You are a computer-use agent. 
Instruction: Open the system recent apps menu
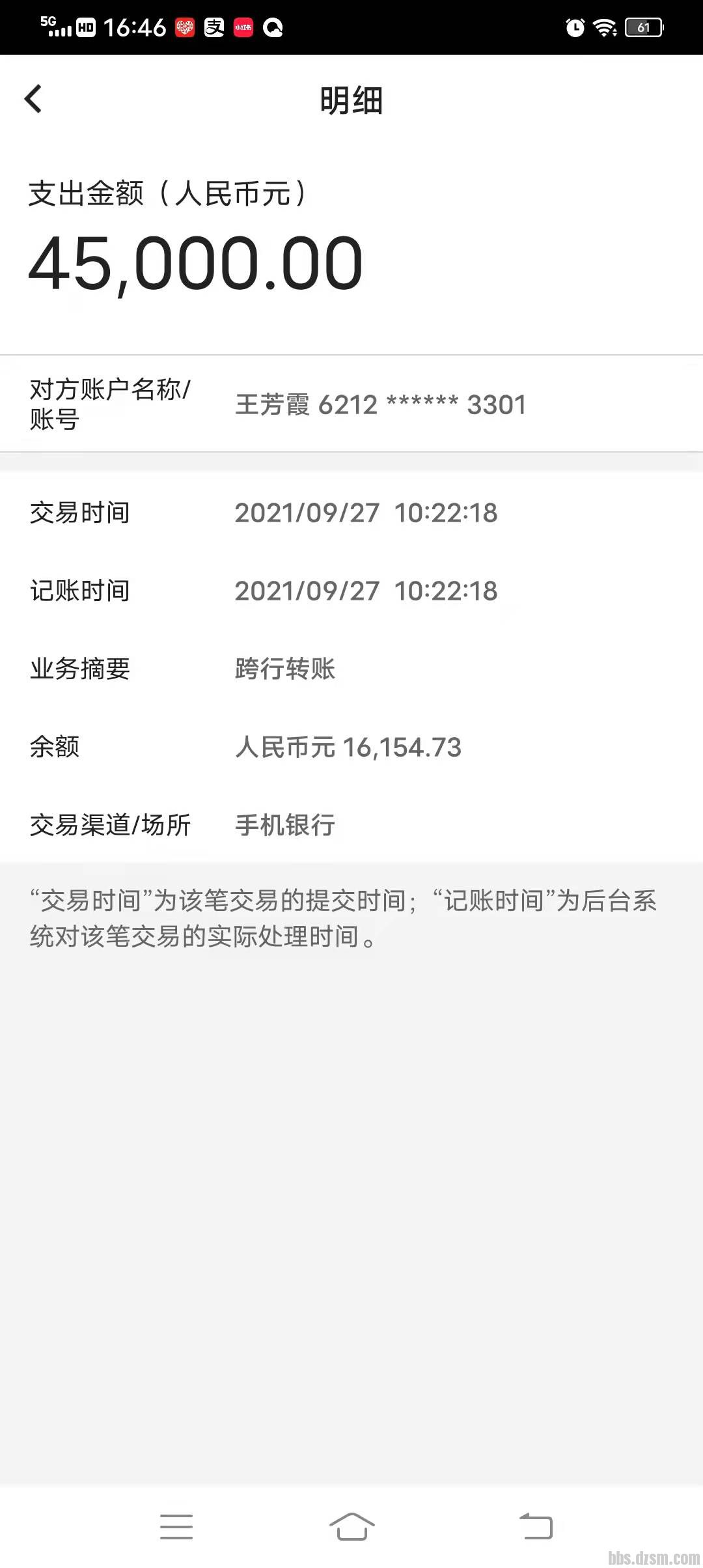click(176, 1526)
